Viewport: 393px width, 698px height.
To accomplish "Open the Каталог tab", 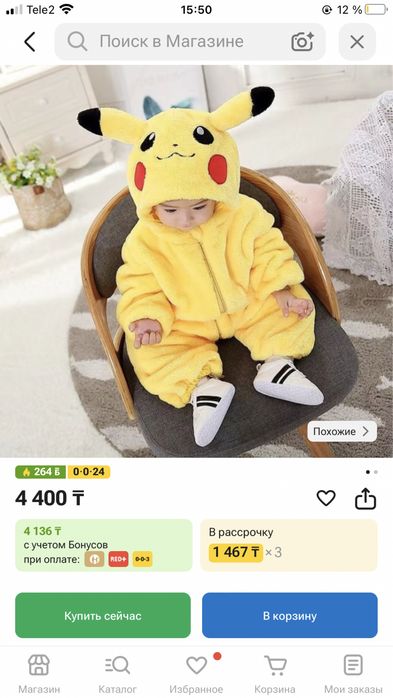I will (117, 674).
